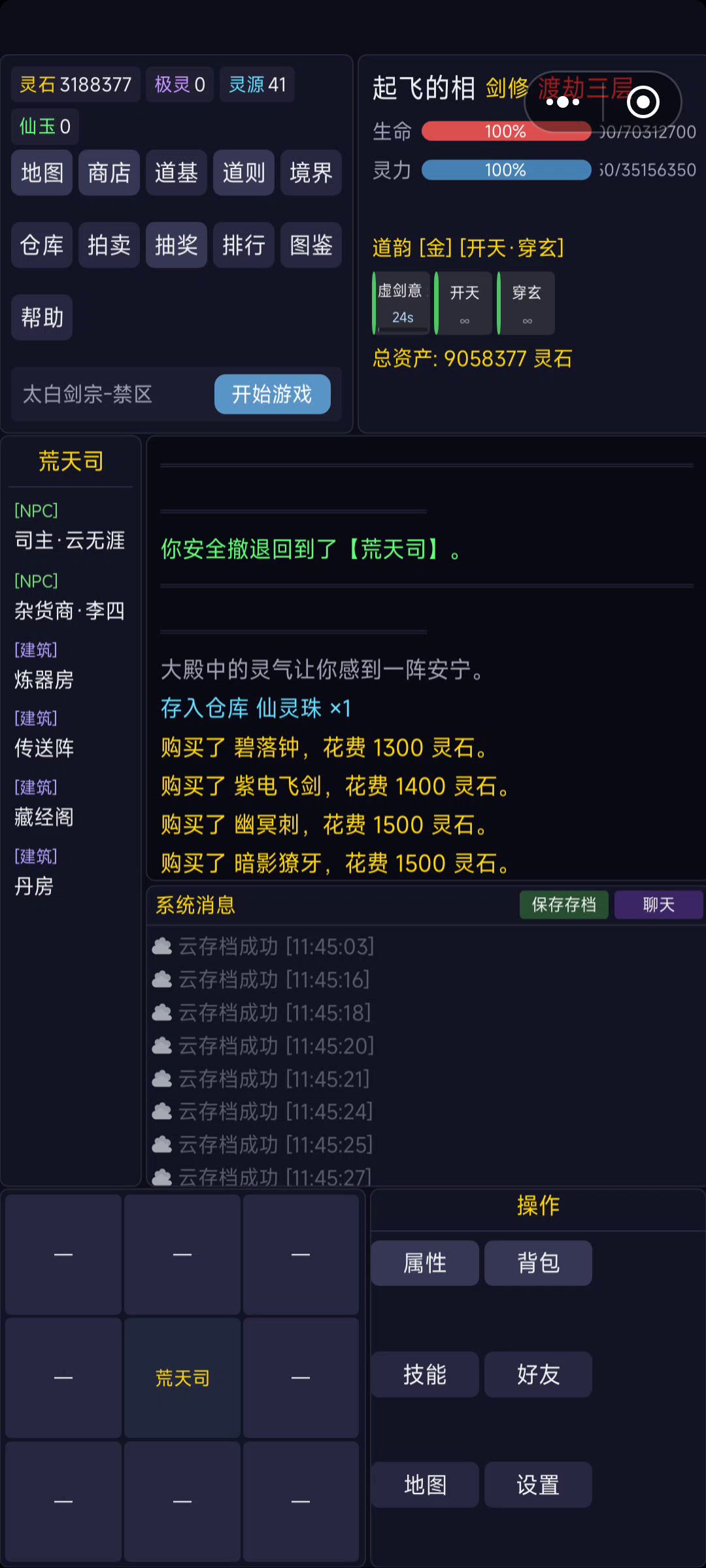This screenshot has height=1568, width=706.
Task: Talk to NPC 司主·云无涯
Action: 70,540
